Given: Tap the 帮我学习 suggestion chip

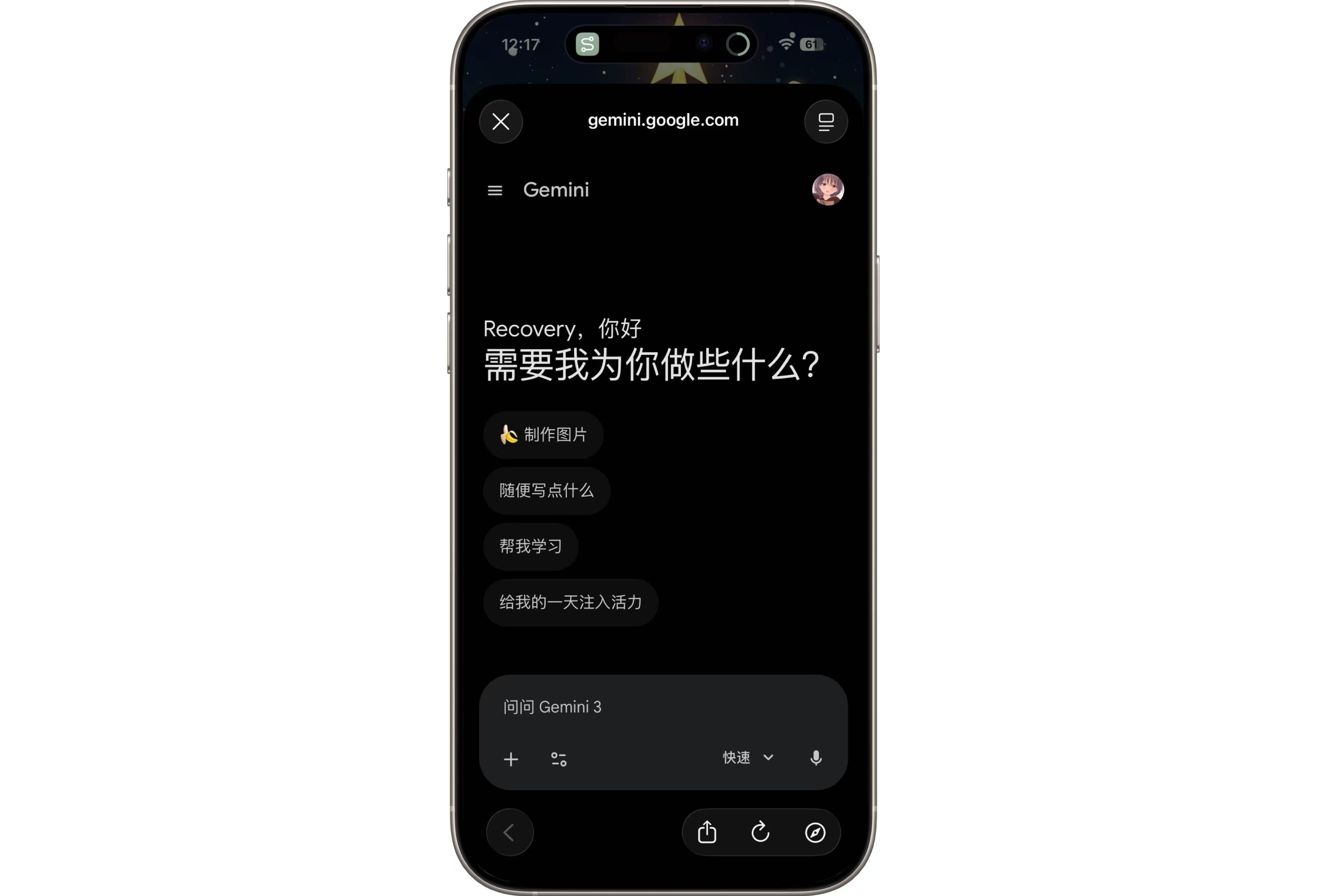Looking at the screenshot, I should click(x=530, y=547).
